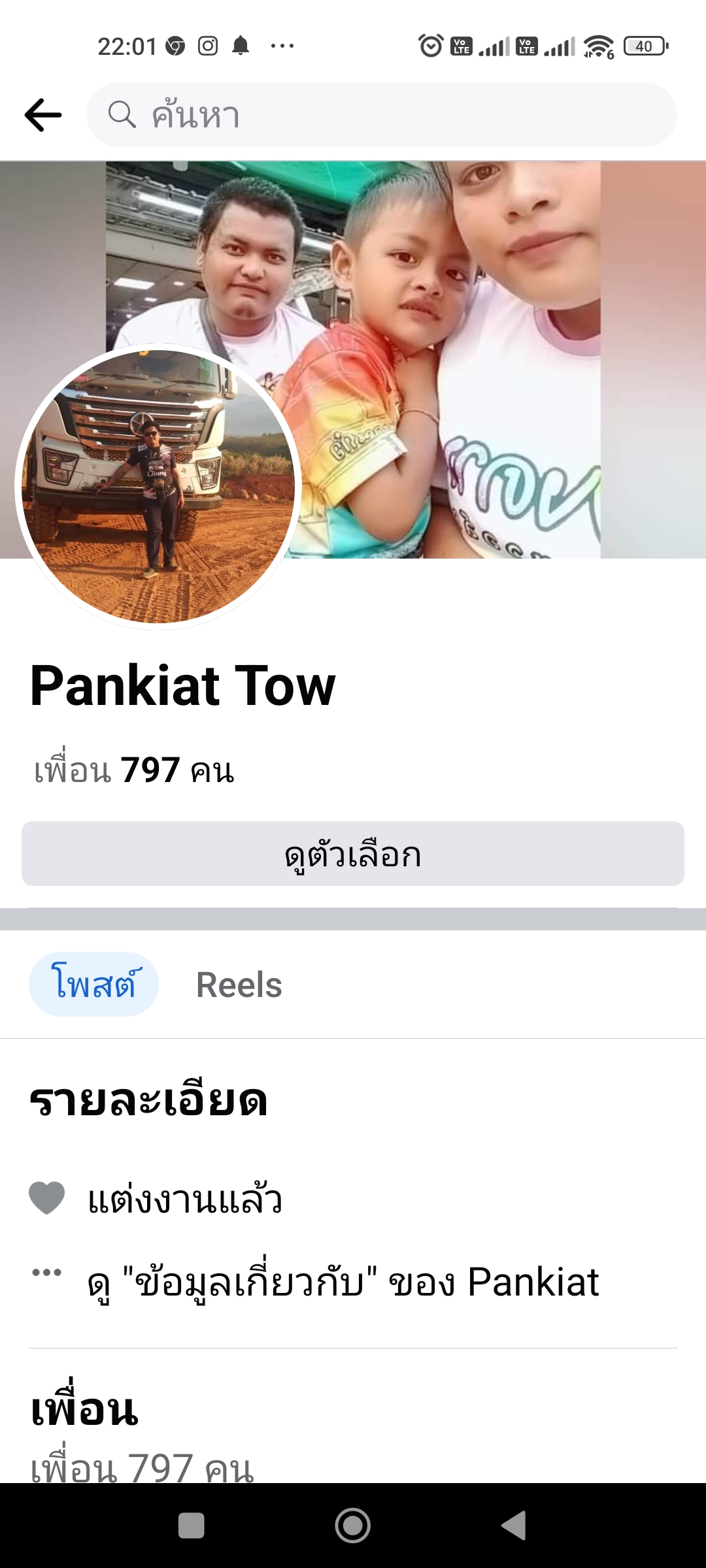Screen dimensions: 706x1568
Task: Open Pankiat Tow's round profile picture
Action: 158,487
